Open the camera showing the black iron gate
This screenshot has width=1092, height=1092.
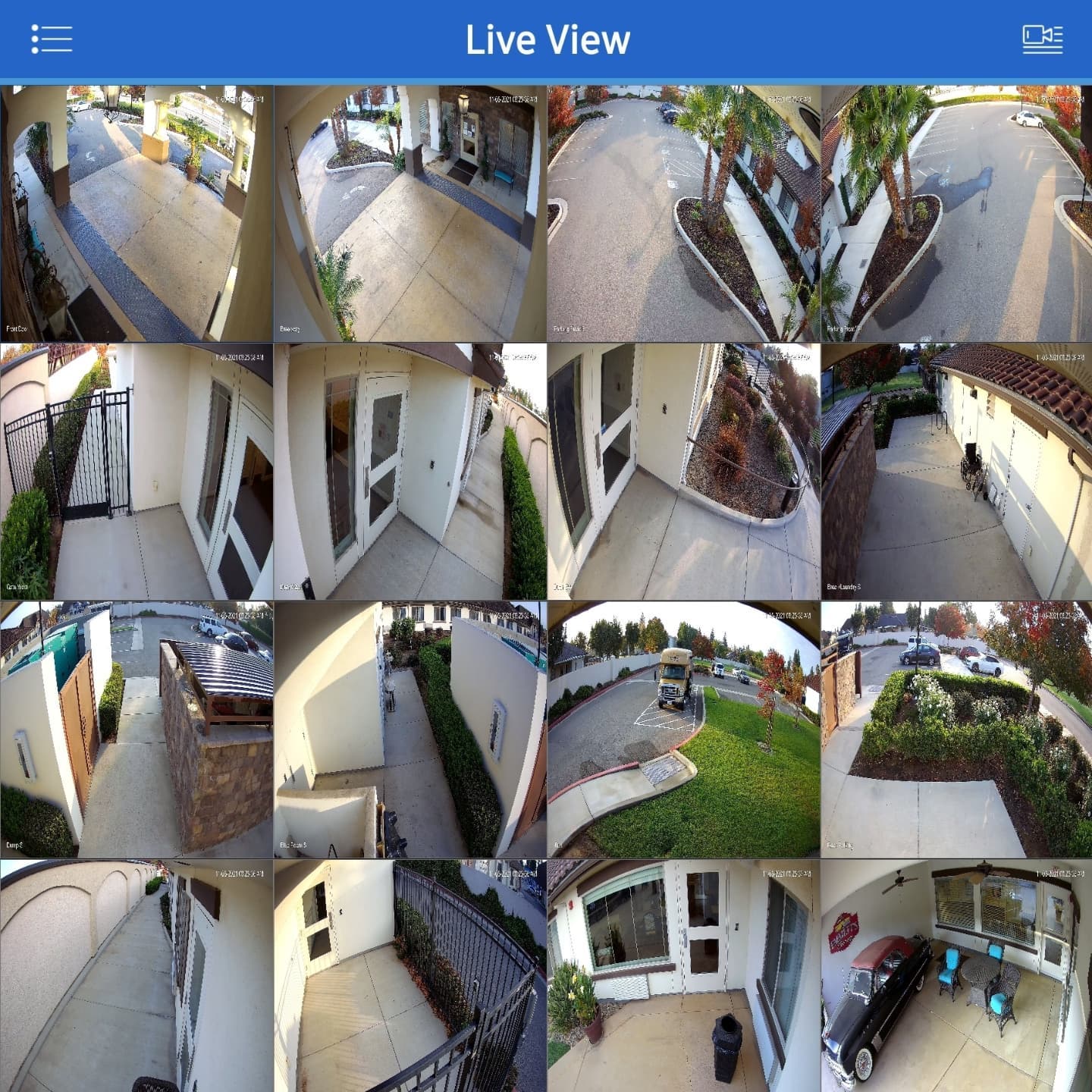click(x=136, y=472)
